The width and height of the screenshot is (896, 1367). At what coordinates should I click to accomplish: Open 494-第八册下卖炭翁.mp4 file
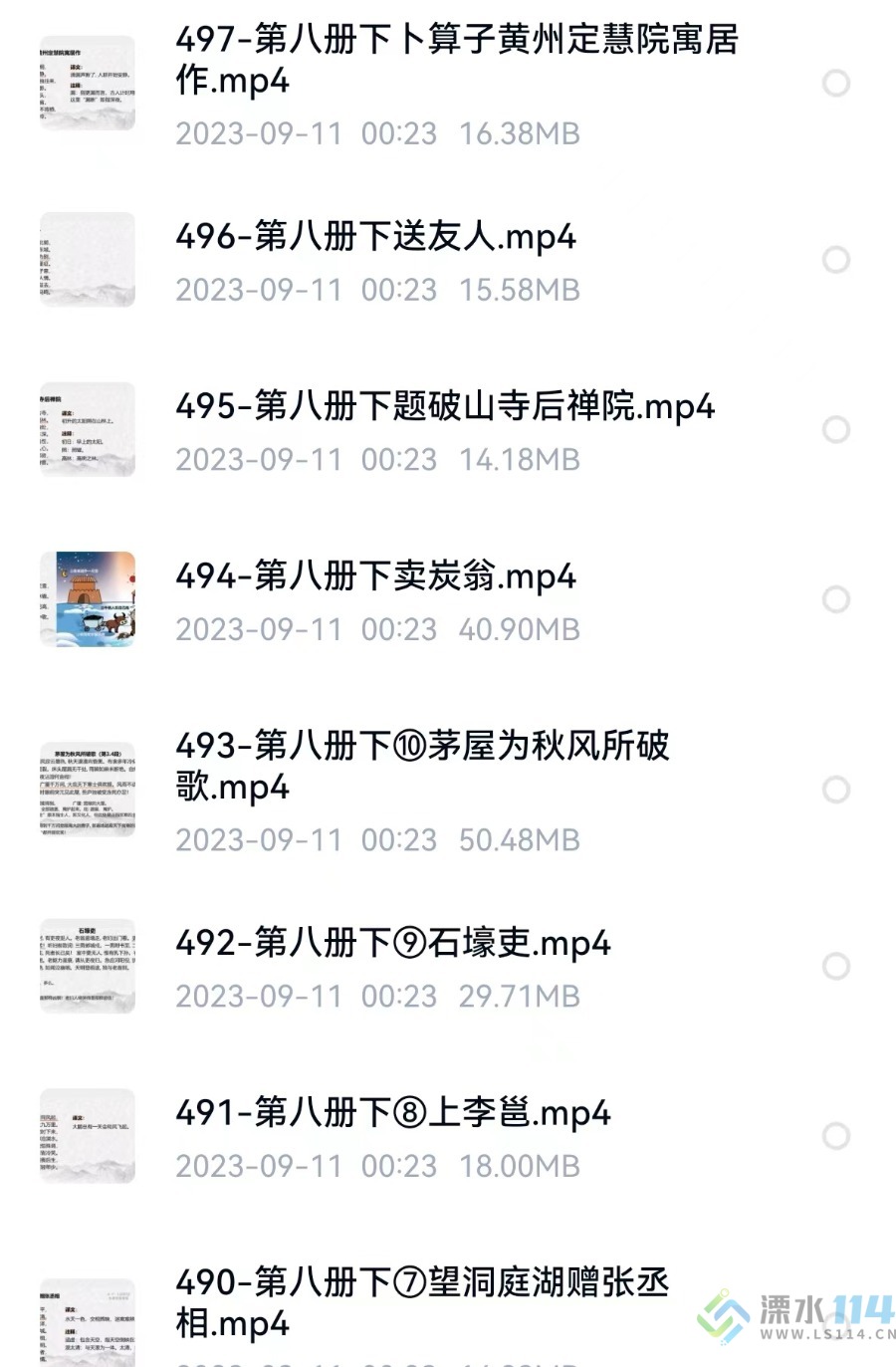376,576
